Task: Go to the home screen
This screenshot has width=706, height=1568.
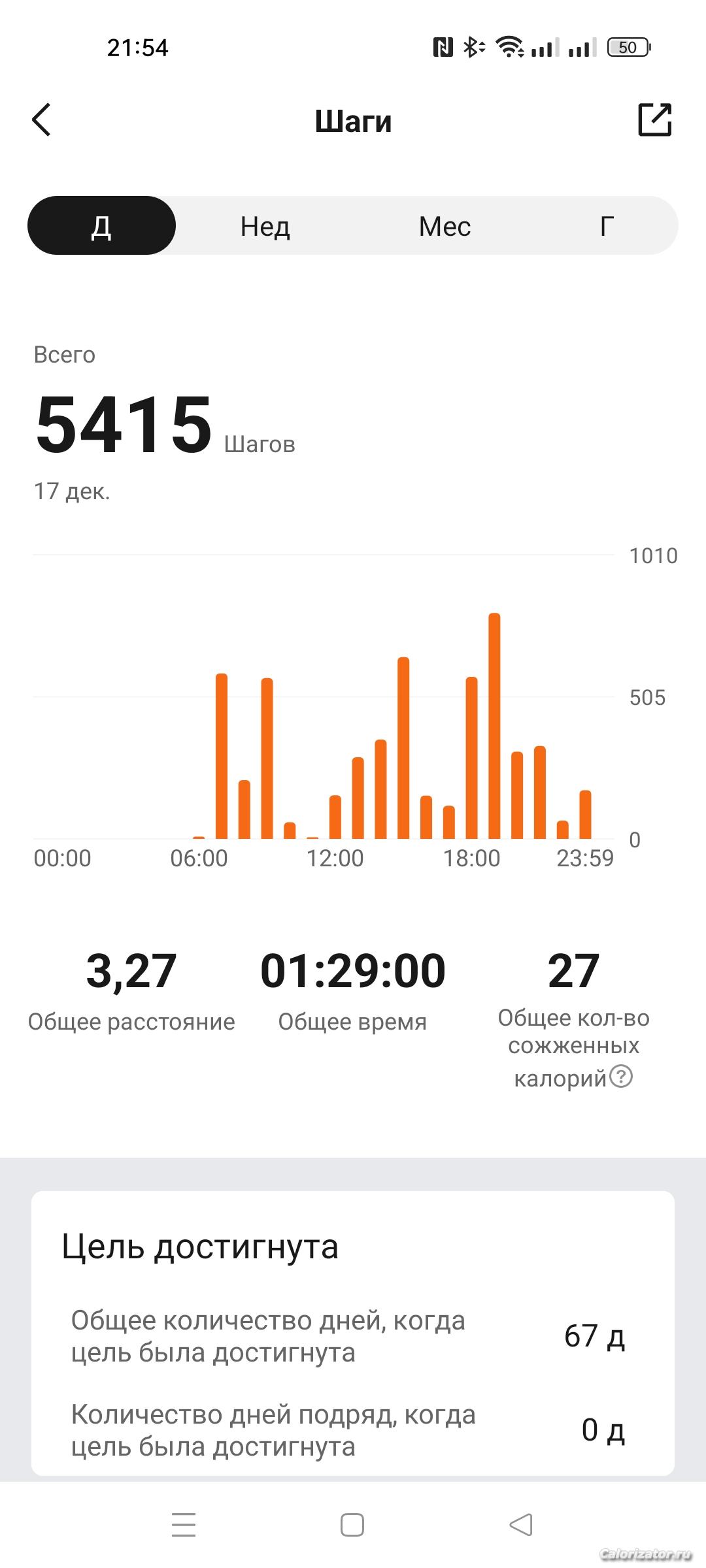Action: (x=352, y=1526)
